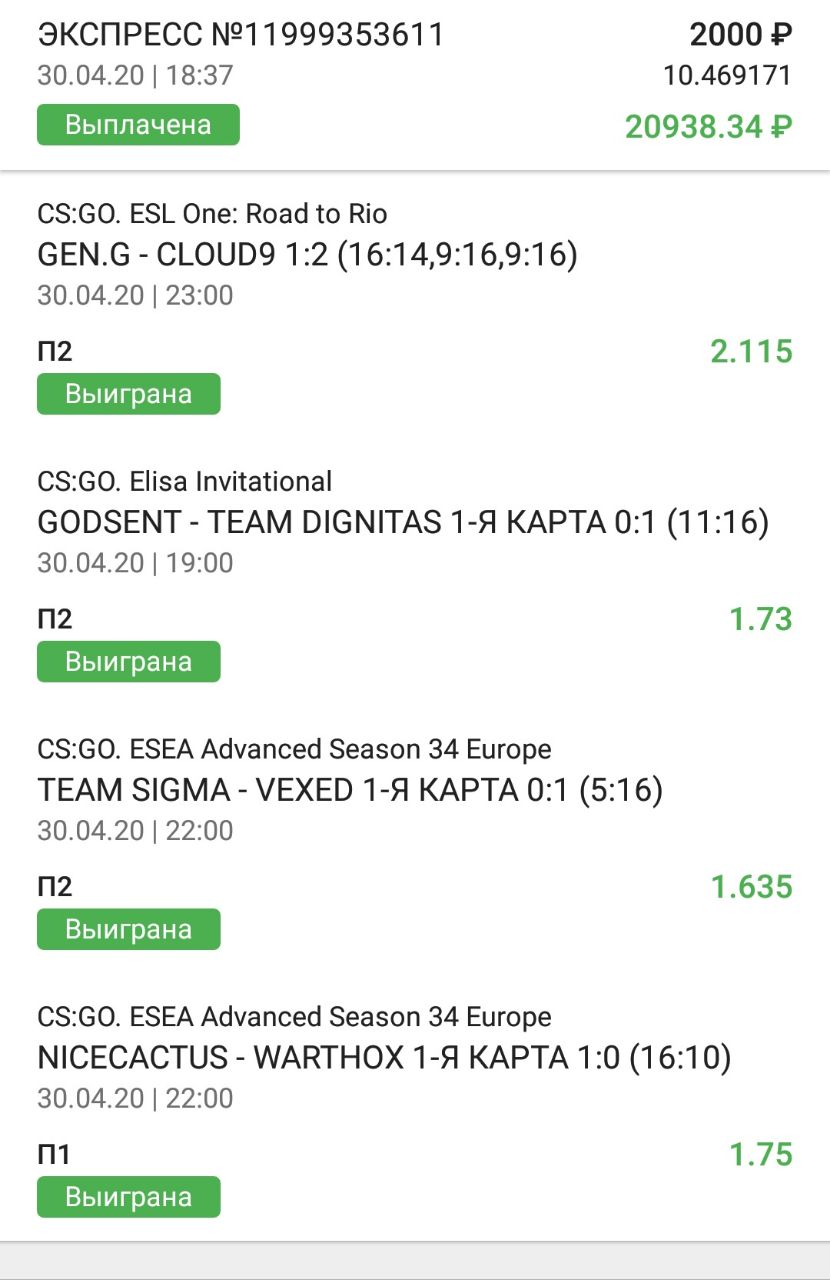Open express bet №11999353611 details
Viewport: 830px width, 1280px height.
(240, 36)
